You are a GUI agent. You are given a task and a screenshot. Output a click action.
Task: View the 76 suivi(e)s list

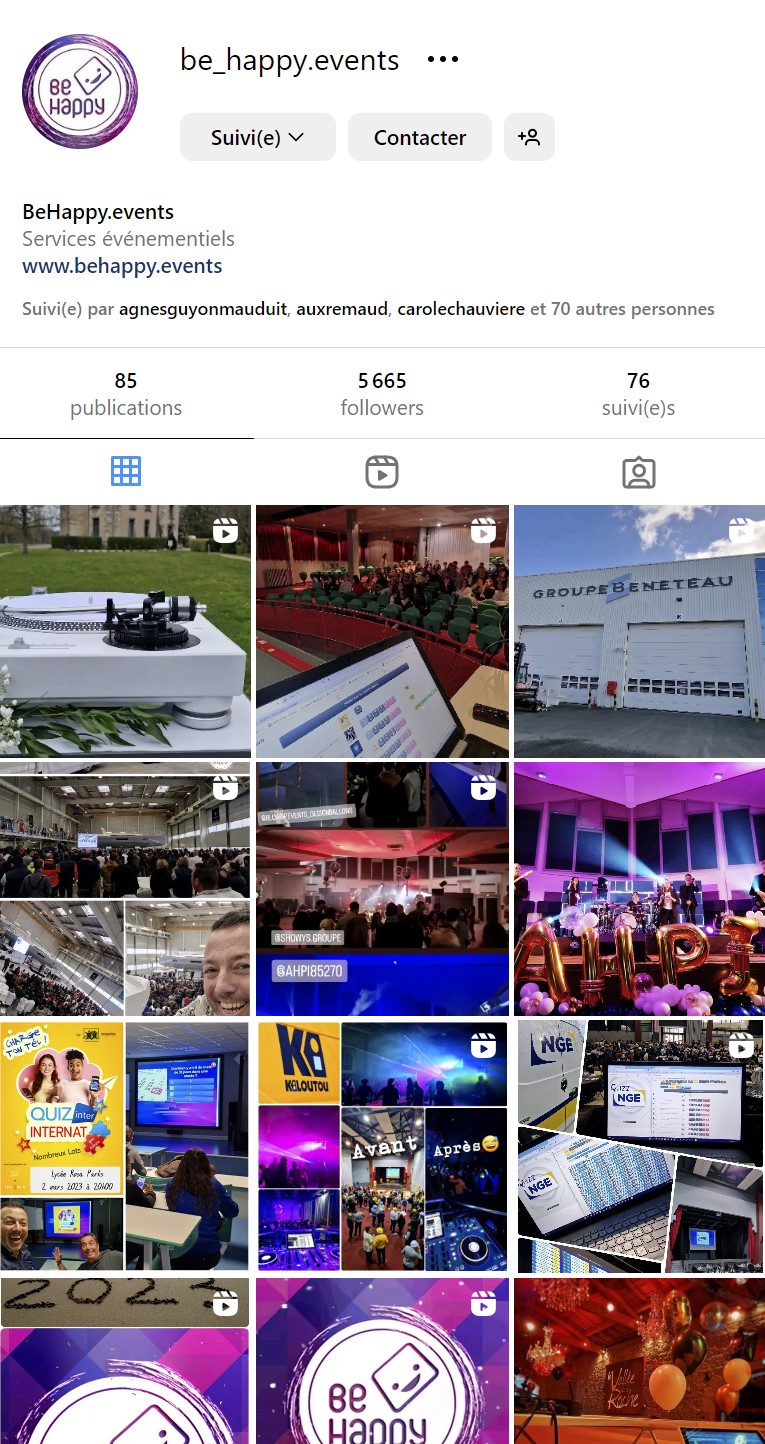[x=638, y=393]
